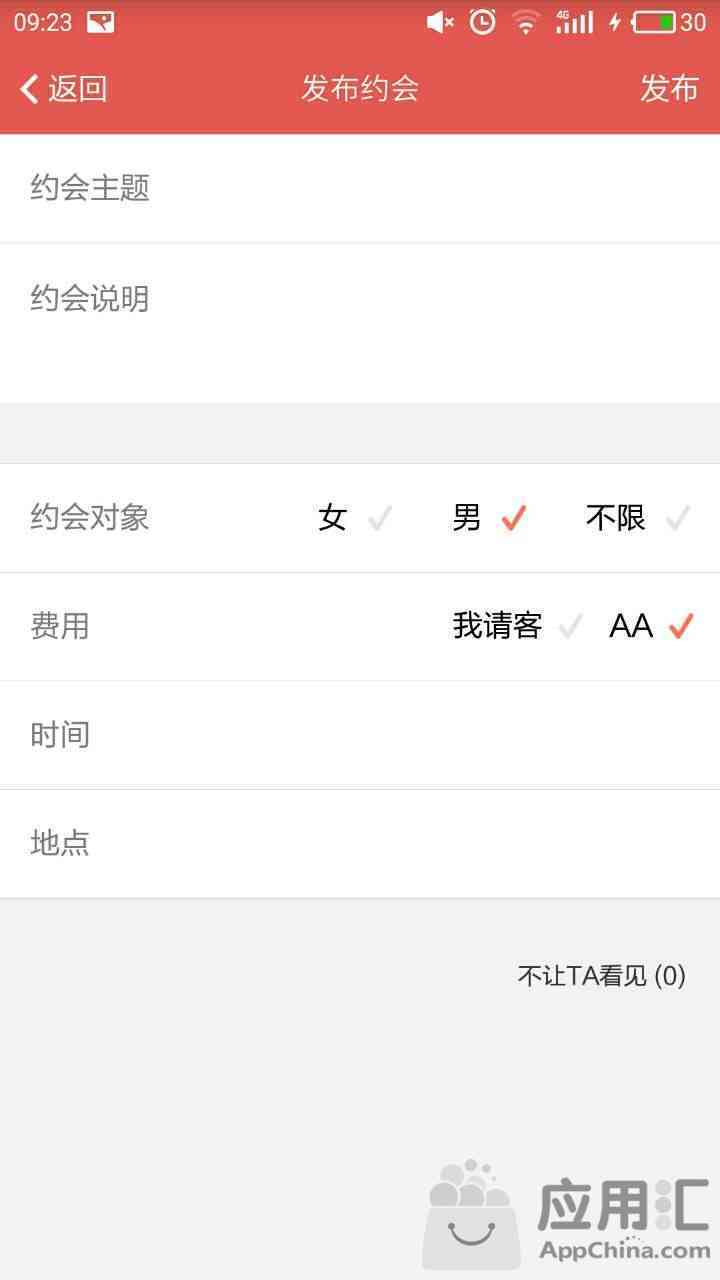The height and width of the screenshot is (1280, 720).
Task: Focus the 约会说明 description field
Action: point(360,323)
